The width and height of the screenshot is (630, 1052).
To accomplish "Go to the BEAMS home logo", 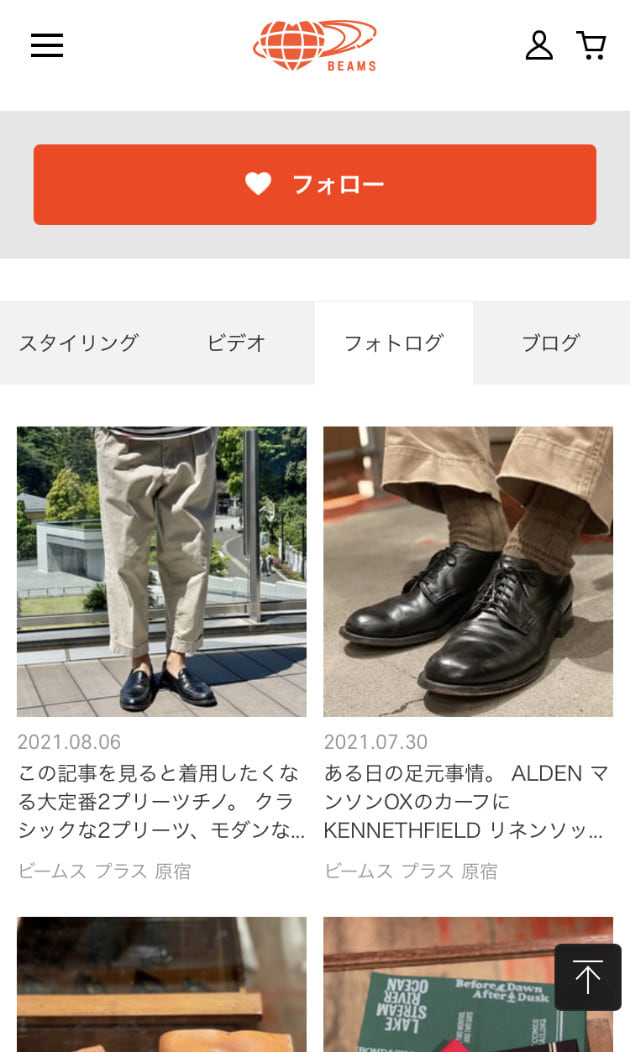I will tap(315, 46).
